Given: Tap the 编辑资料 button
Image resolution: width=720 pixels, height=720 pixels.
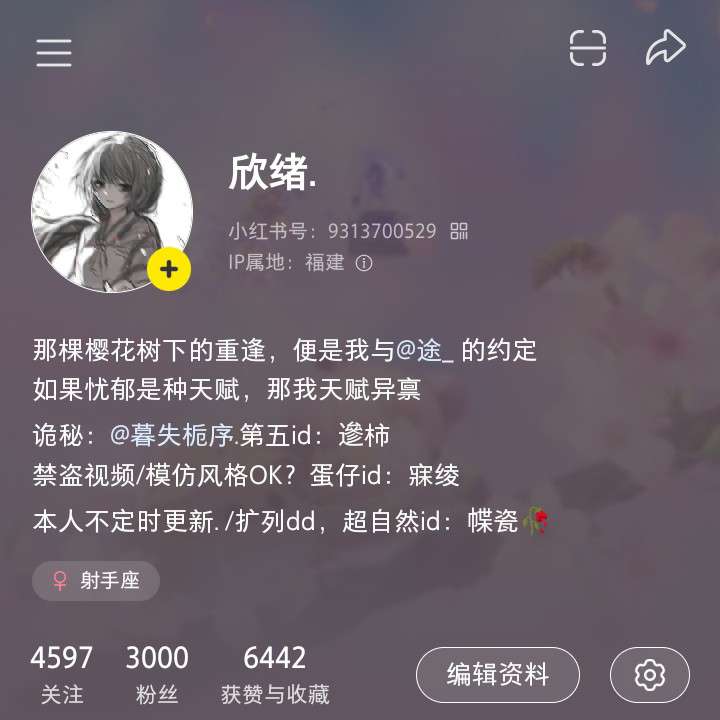Looking at the screenshot, I should 497,675.
